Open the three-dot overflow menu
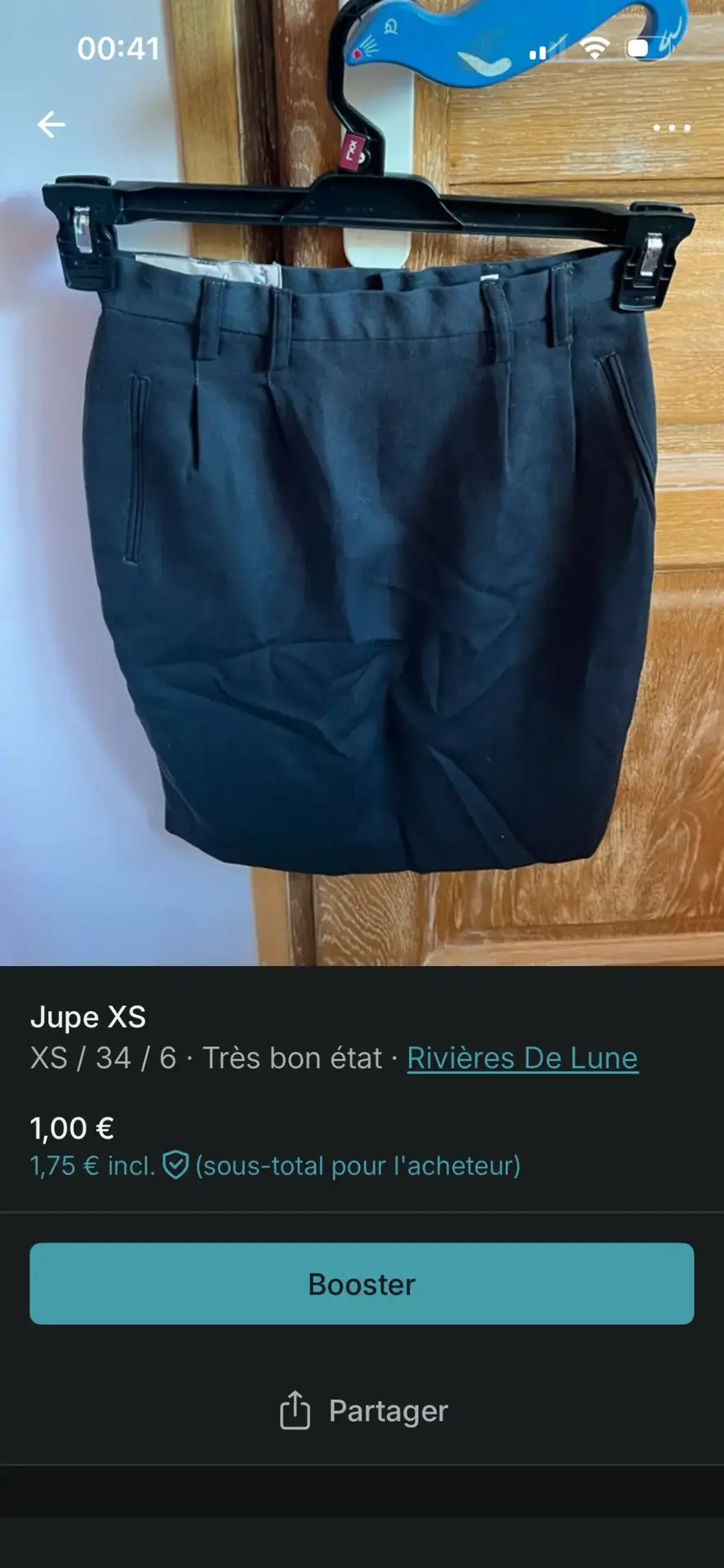724x1568 pixels. (671, 127)
